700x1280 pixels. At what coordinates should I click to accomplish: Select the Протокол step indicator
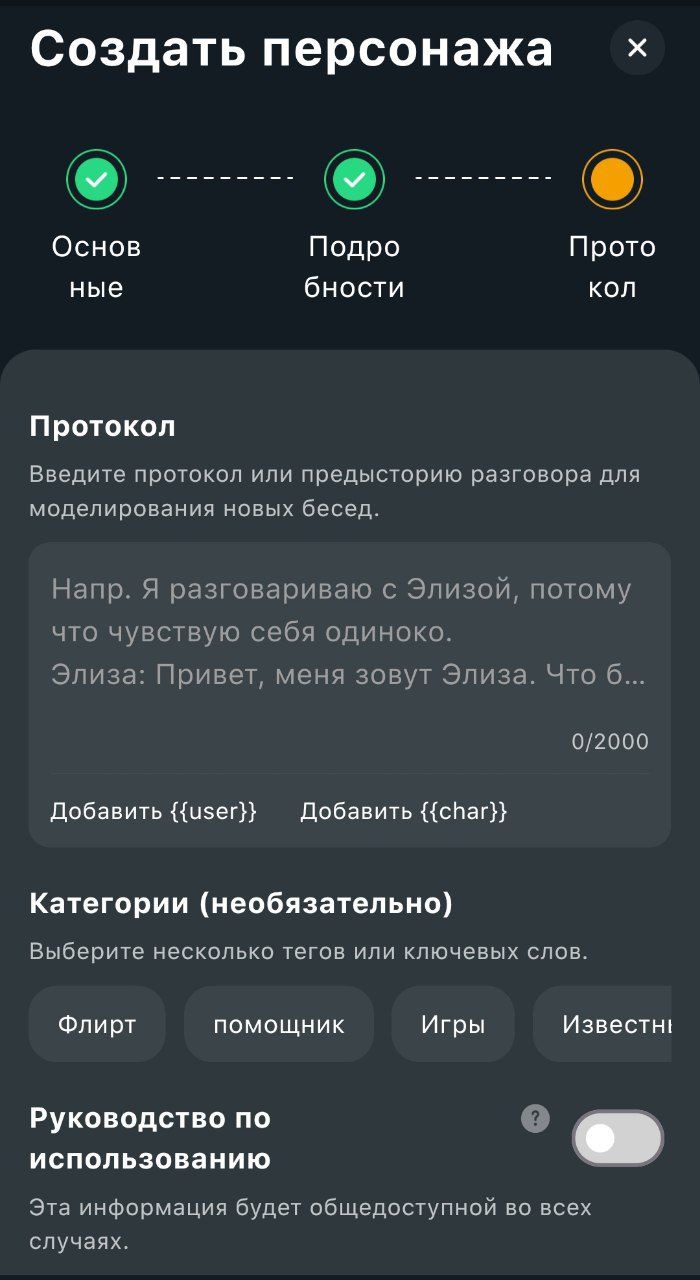[x=612, y=180]
